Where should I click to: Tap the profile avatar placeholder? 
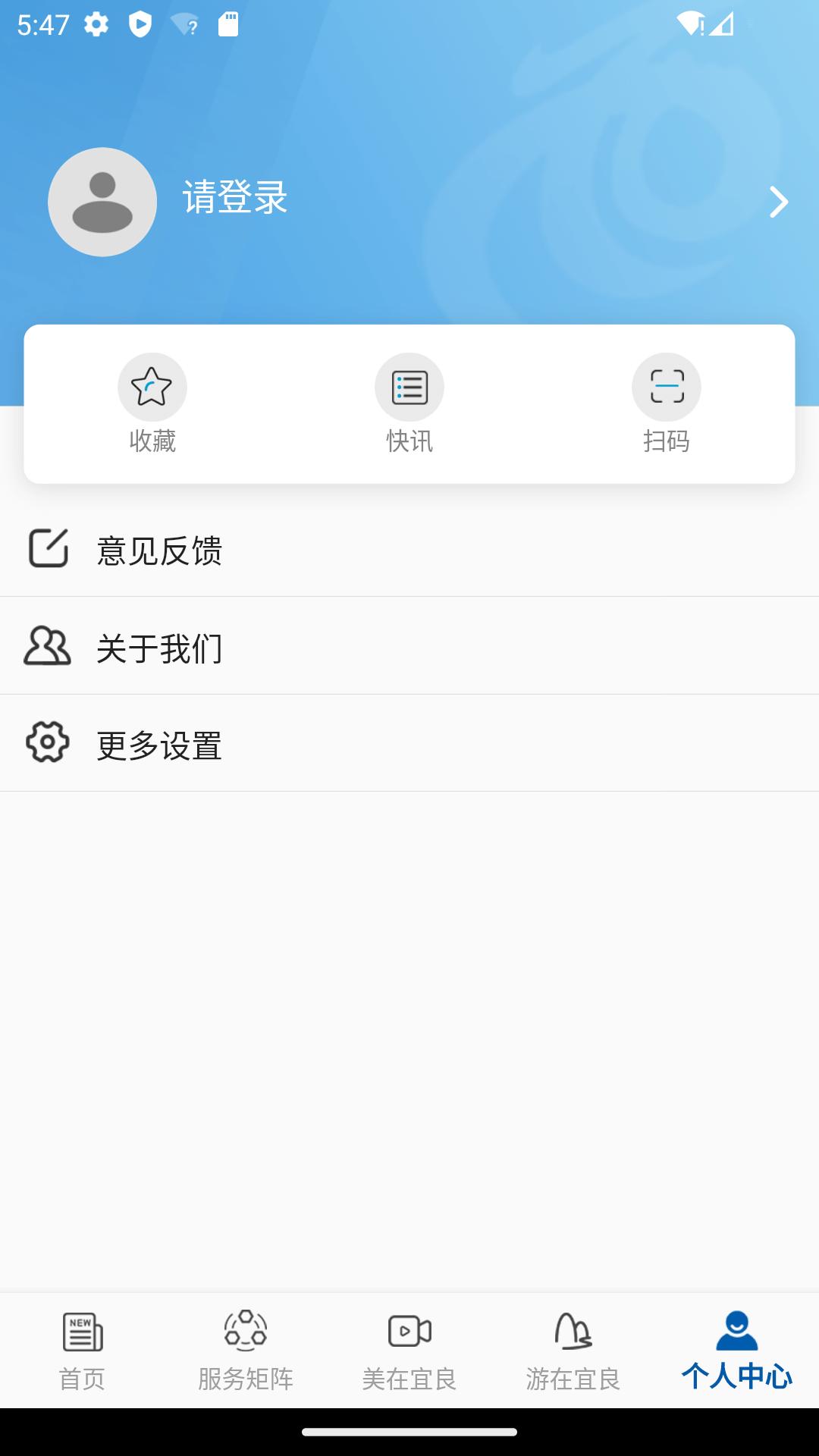tap(102, 202)
